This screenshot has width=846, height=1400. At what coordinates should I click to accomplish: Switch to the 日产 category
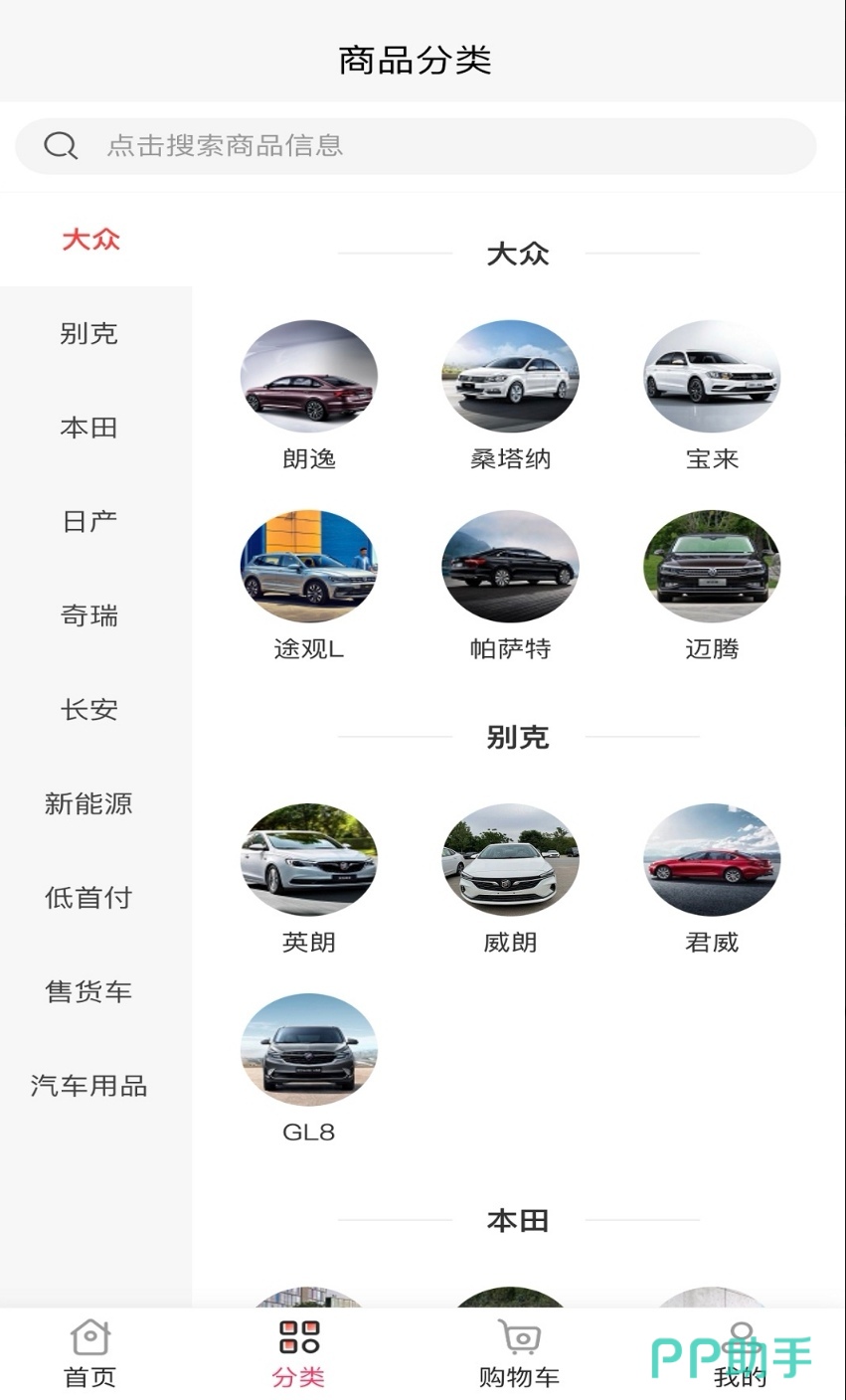[x=89, y=521]
